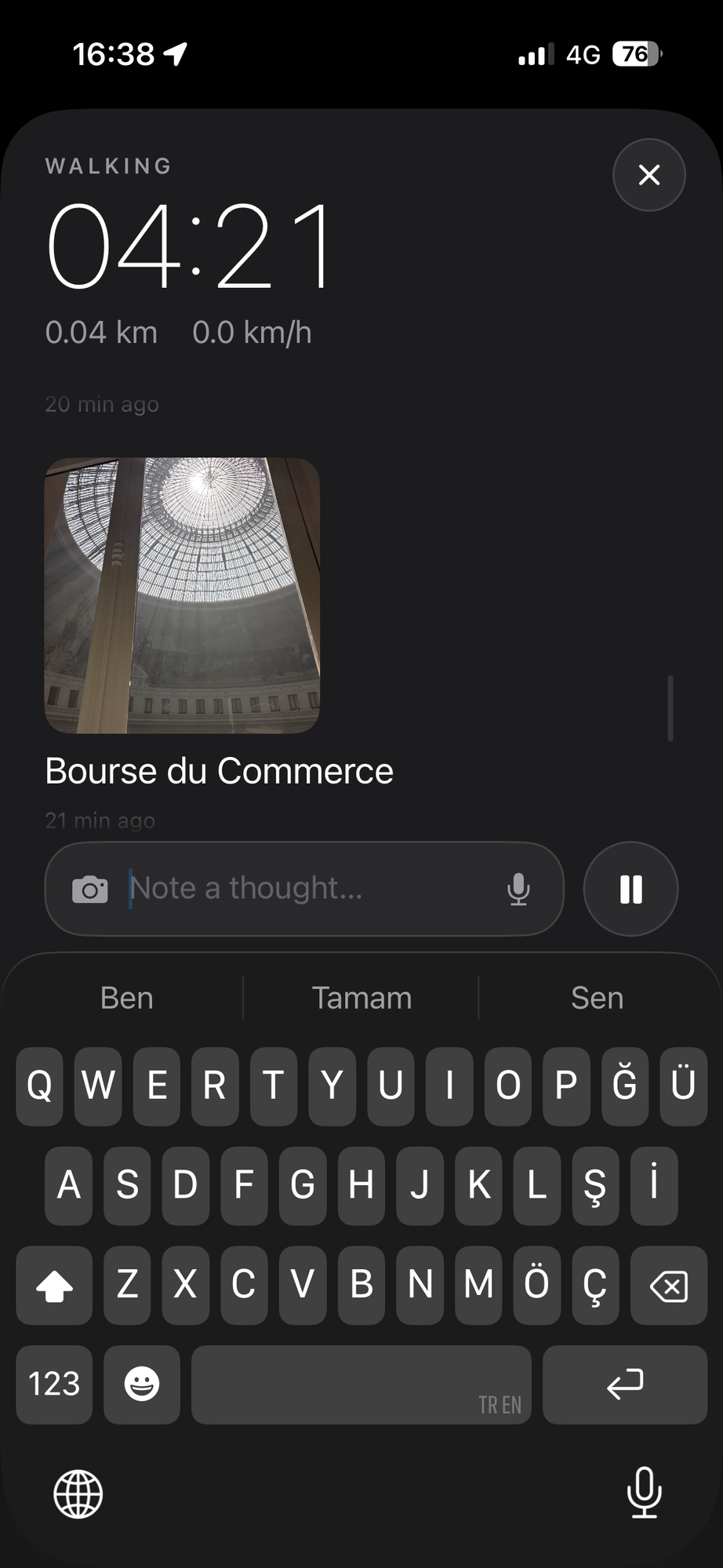Choose the Sen word suggestion
The height and width of the screenshot is (1568, 723).
(597, 998)
